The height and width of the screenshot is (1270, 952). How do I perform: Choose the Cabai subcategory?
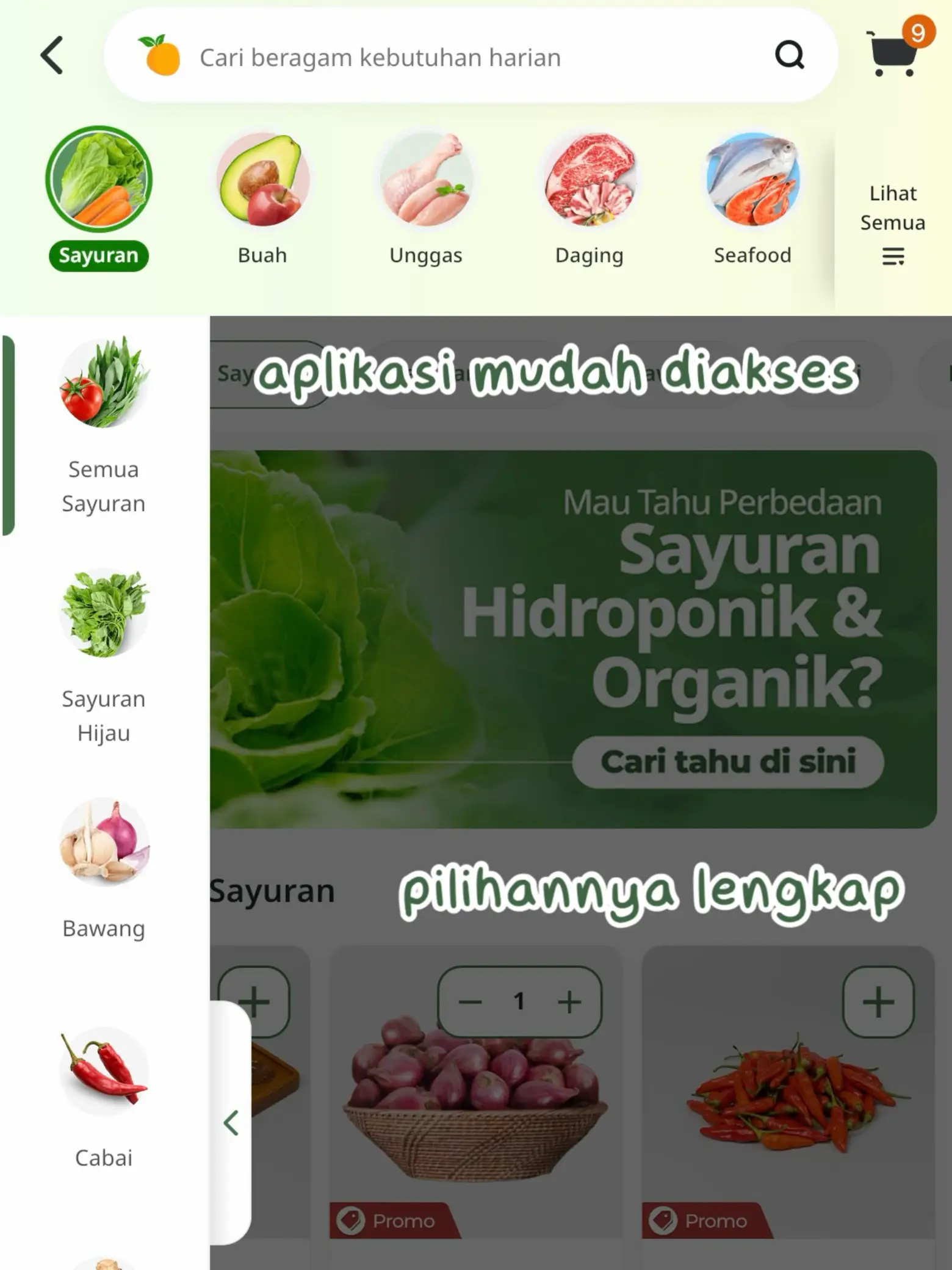pyautogui.click(x=104, y=1096)
